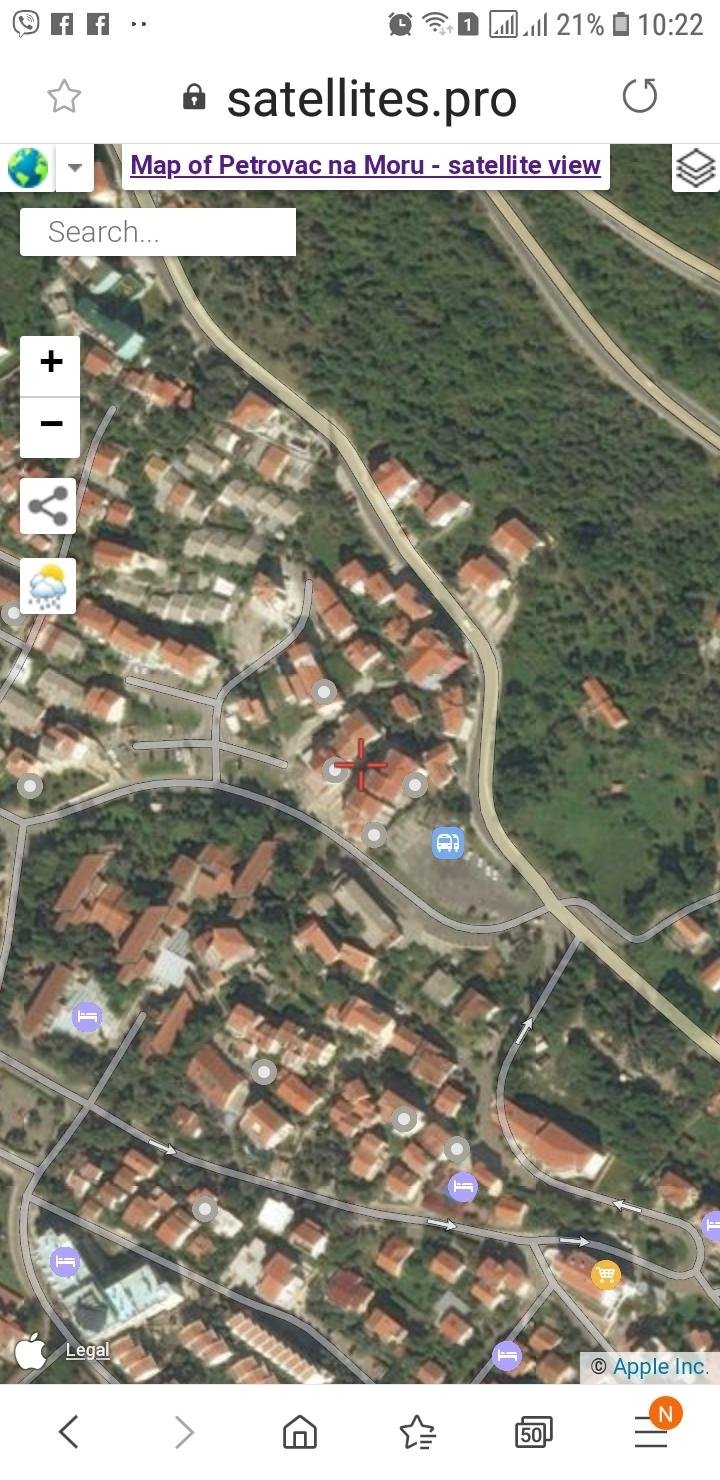
Task: Show weather overlay on the map
Action: point(48,586)
